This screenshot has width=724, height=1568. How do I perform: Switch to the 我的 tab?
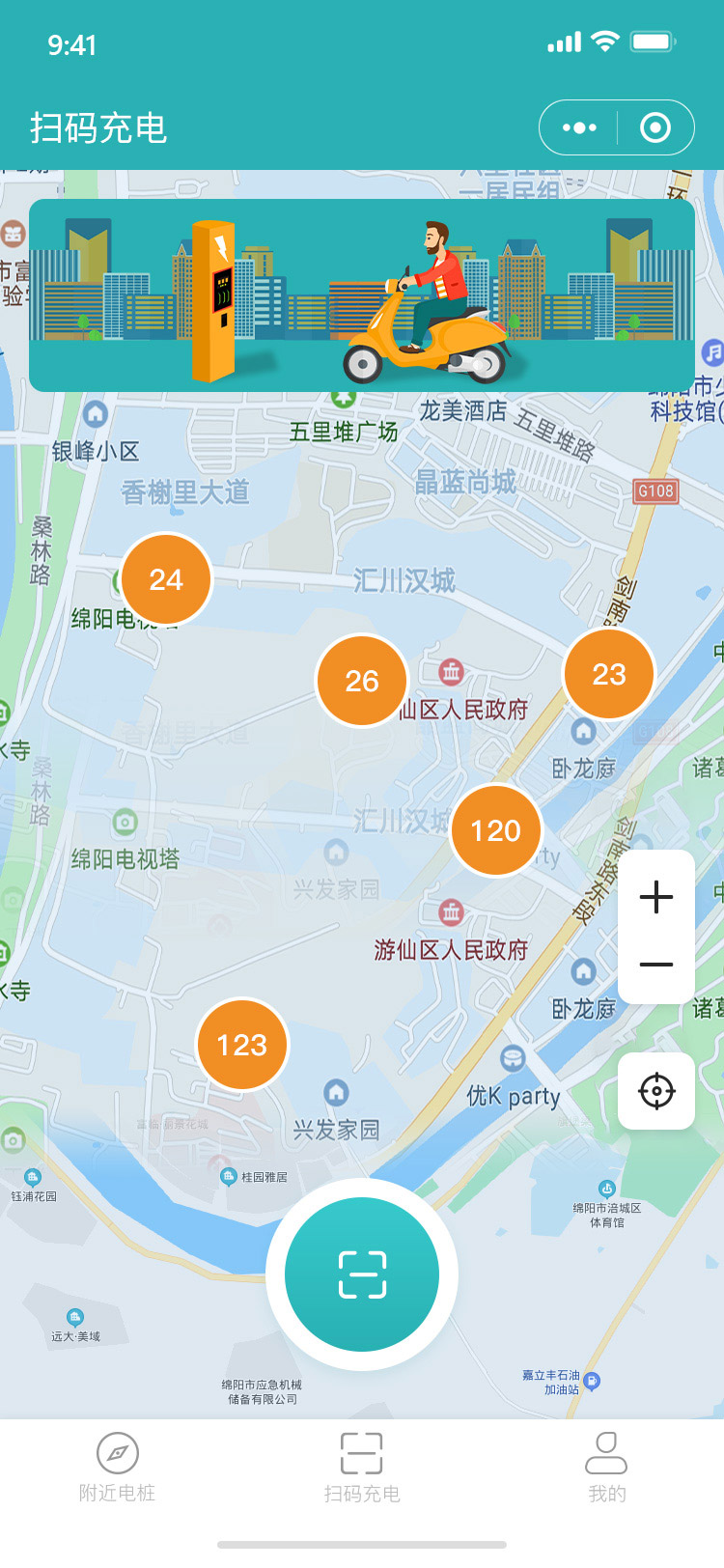607,1468
